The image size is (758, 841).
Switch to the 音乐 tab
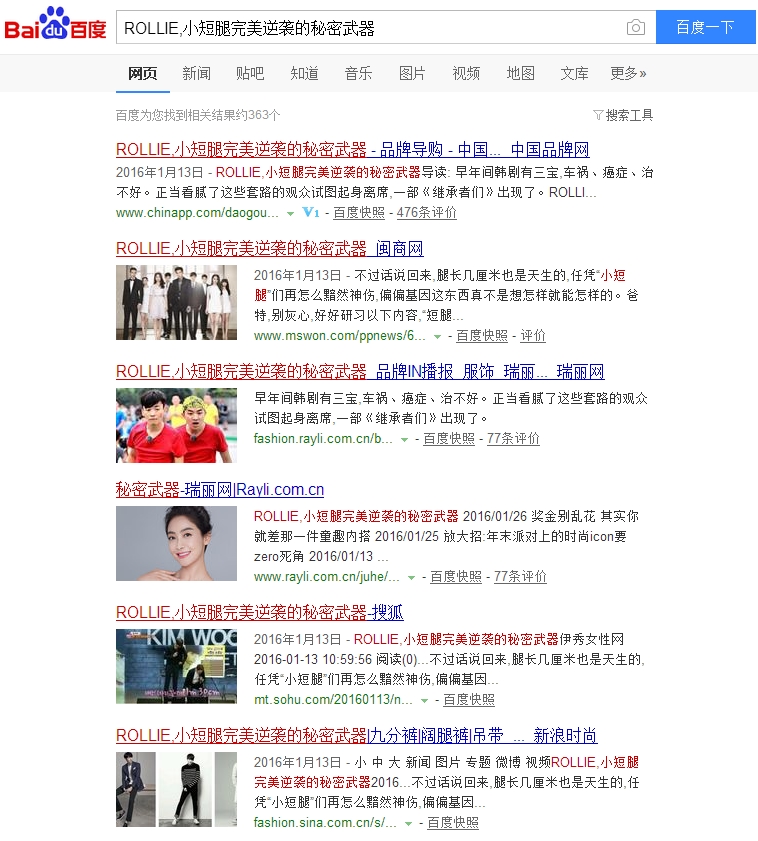(358, 73)
